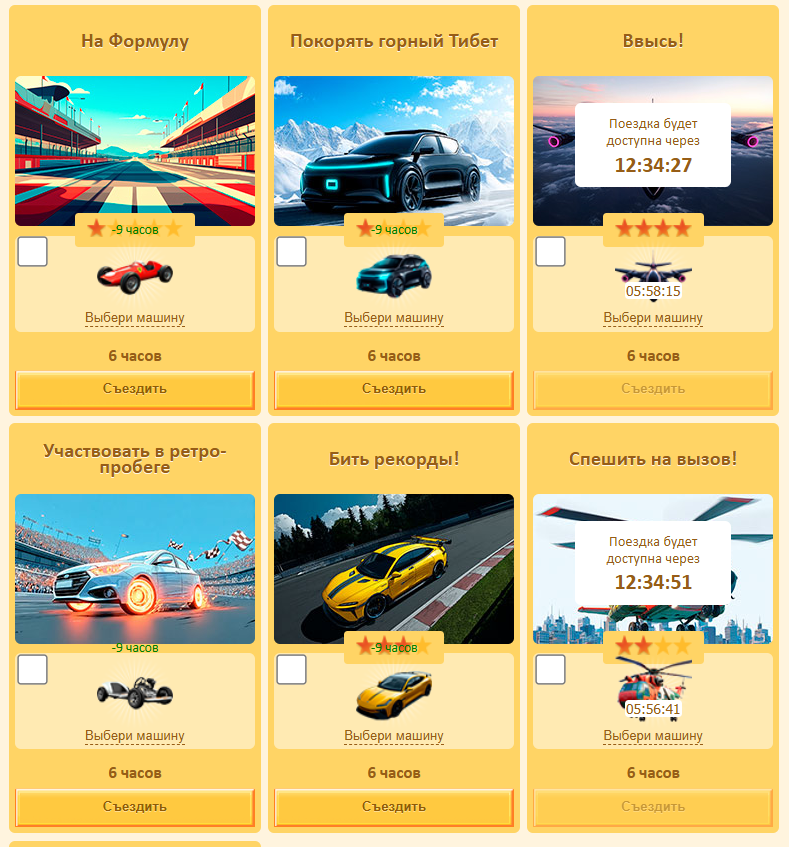Mark the checkbox in the Участвовать в ретро-пробеге card
This screenshot has width=789, height=847.
[x=33, y=670]
